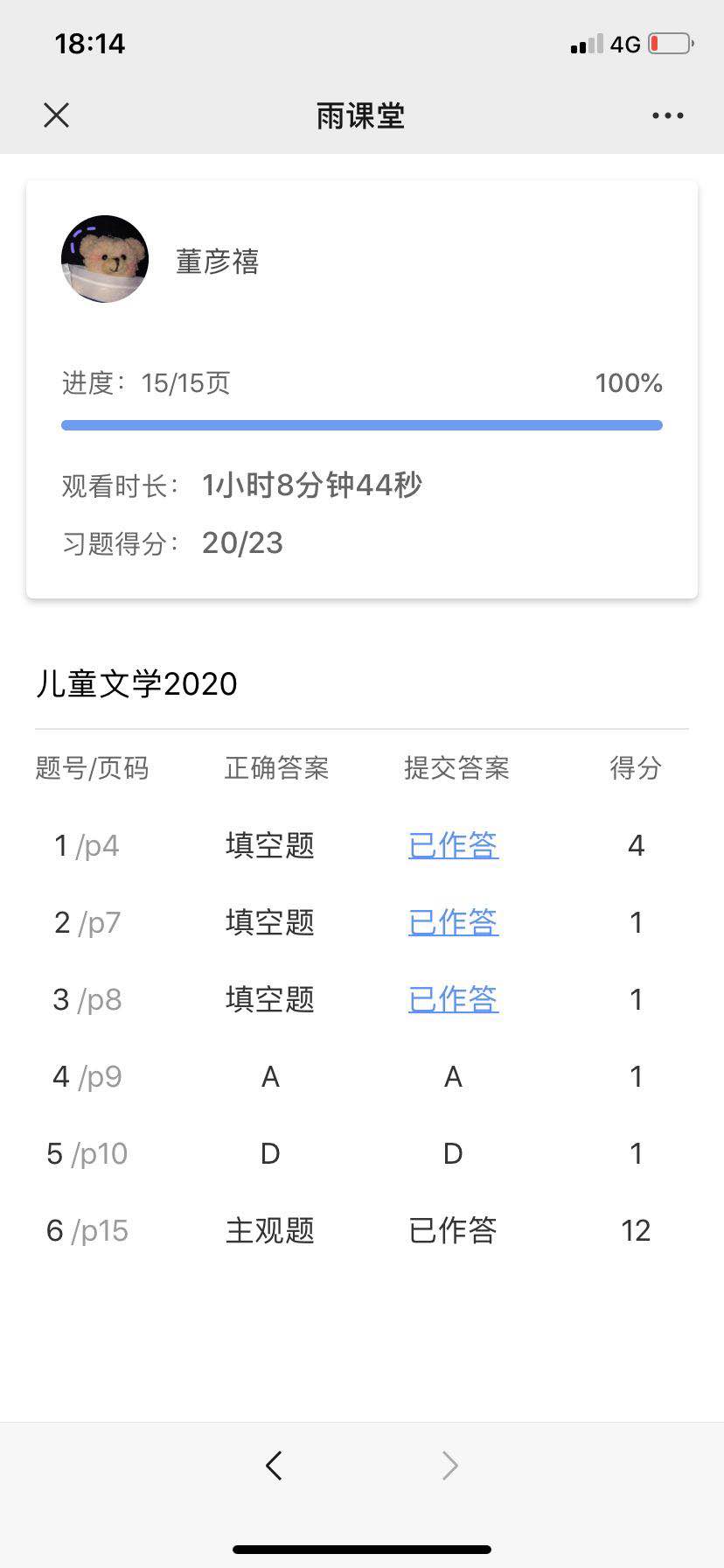Close the 雨课堂 page
Image resolution: width=724 pixels, height=1568 pixels.
coord(57,115)
